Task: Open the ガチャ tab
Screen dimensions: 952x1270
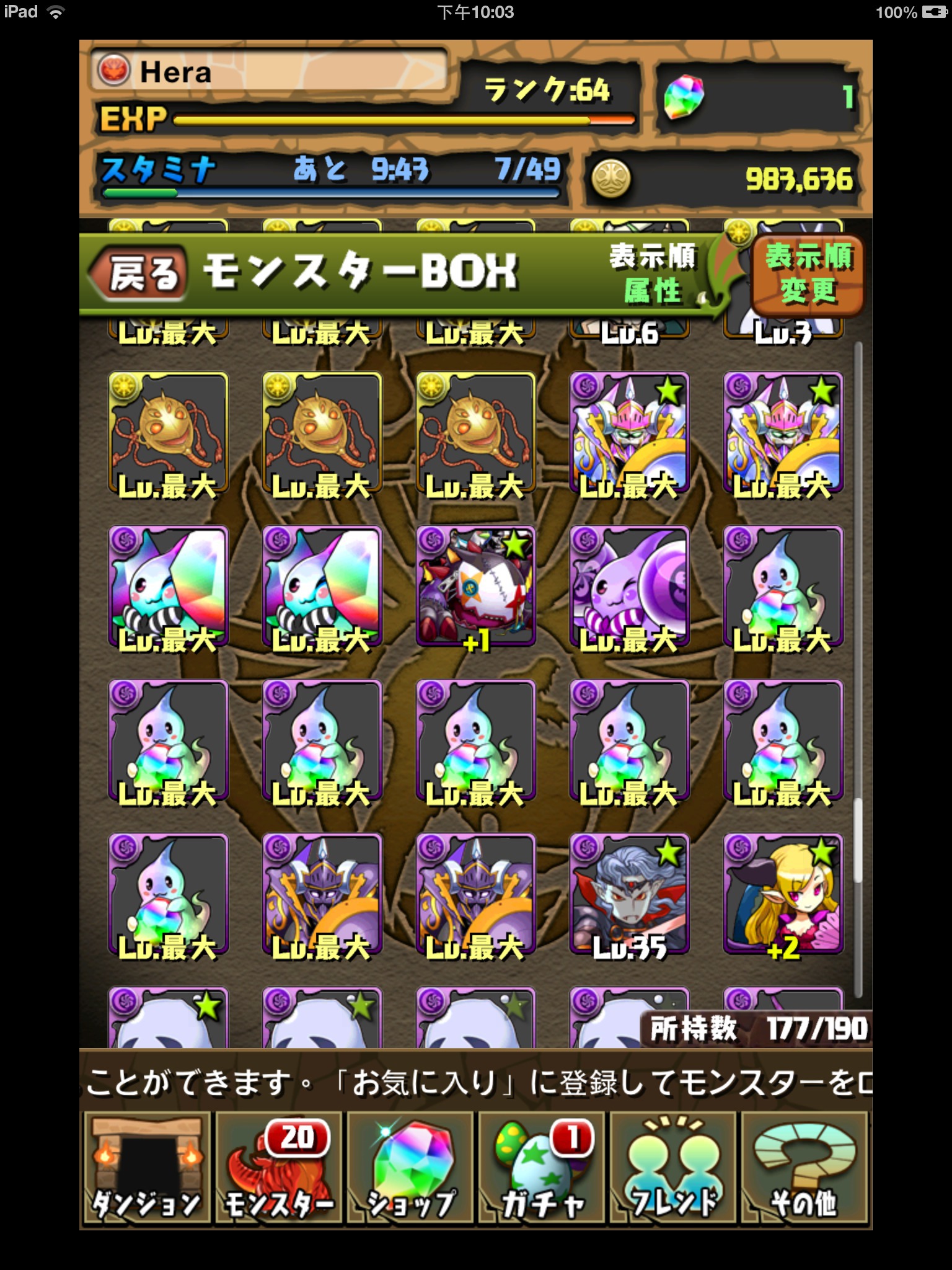Action: point(541,1168)
